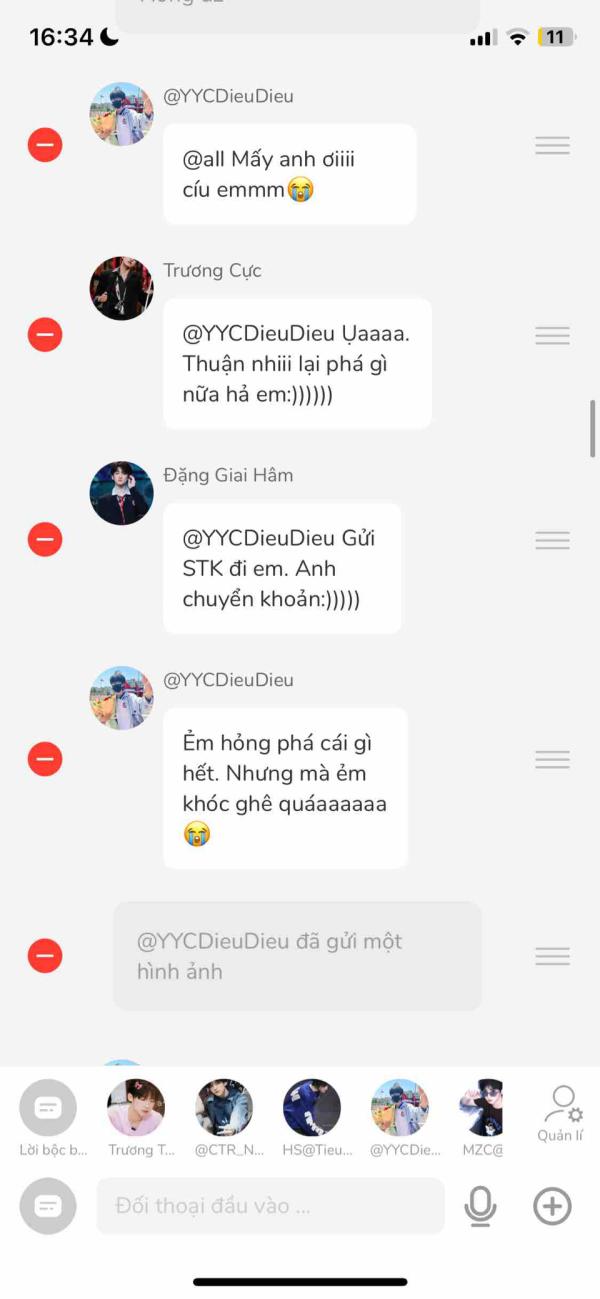Tap the reorder handle beside Trương Cực's message
The image size is (600, 1299).
point(552,335)
